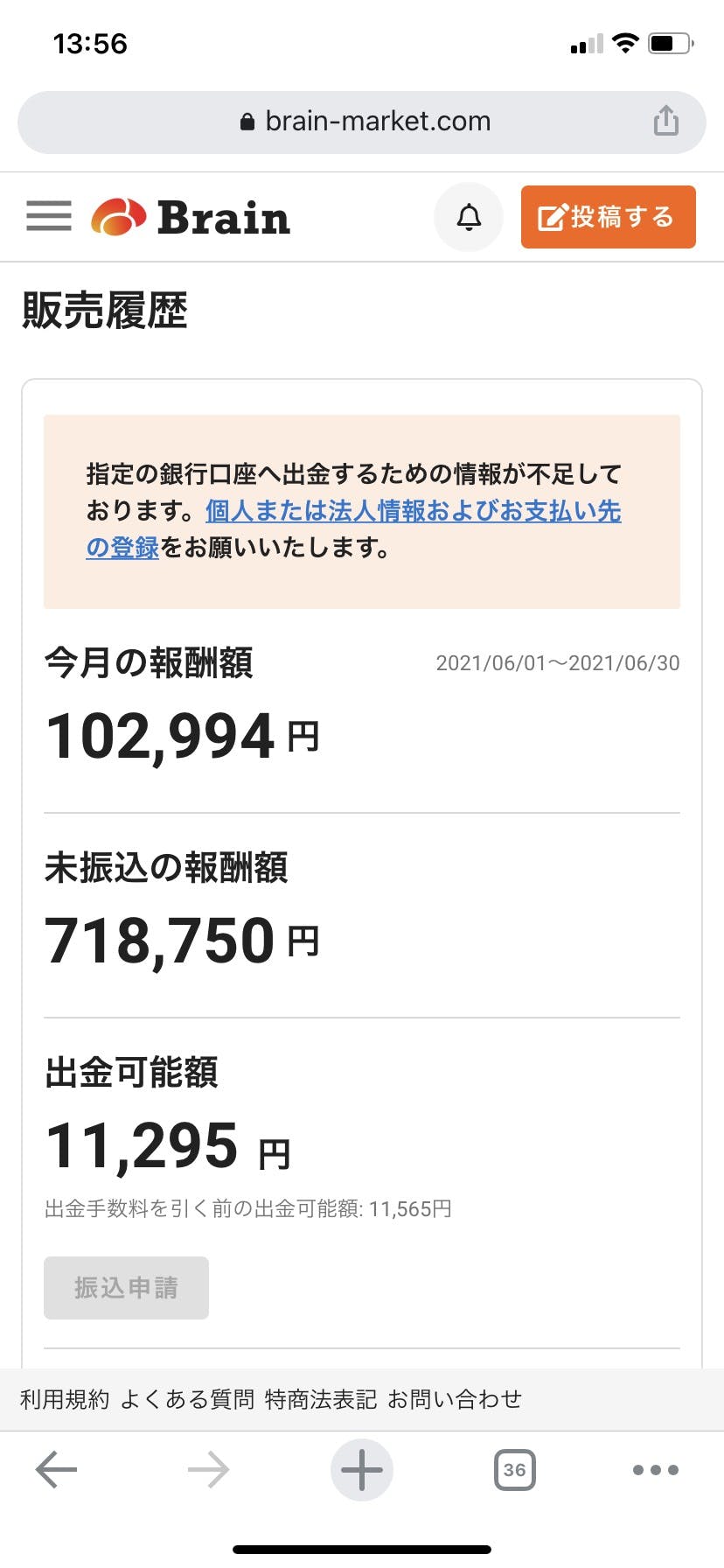This screenshot has height=1568, width=724.
Task: Tap the 投稿する post button
Action: point(609,217)
